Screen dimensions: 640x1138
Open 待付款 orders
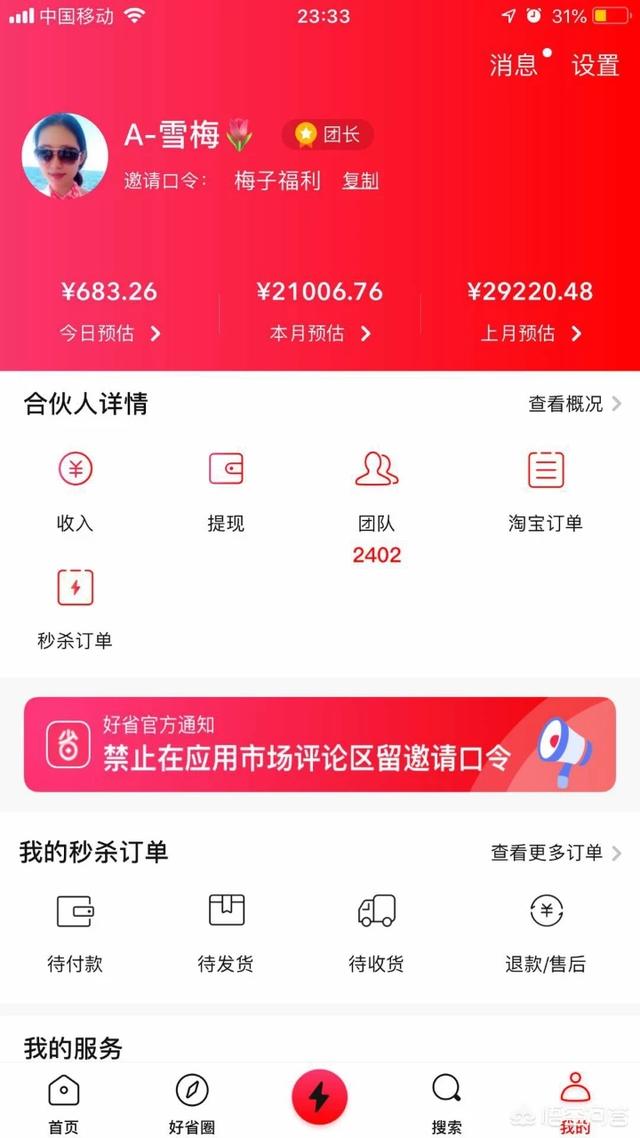[75, 932]
